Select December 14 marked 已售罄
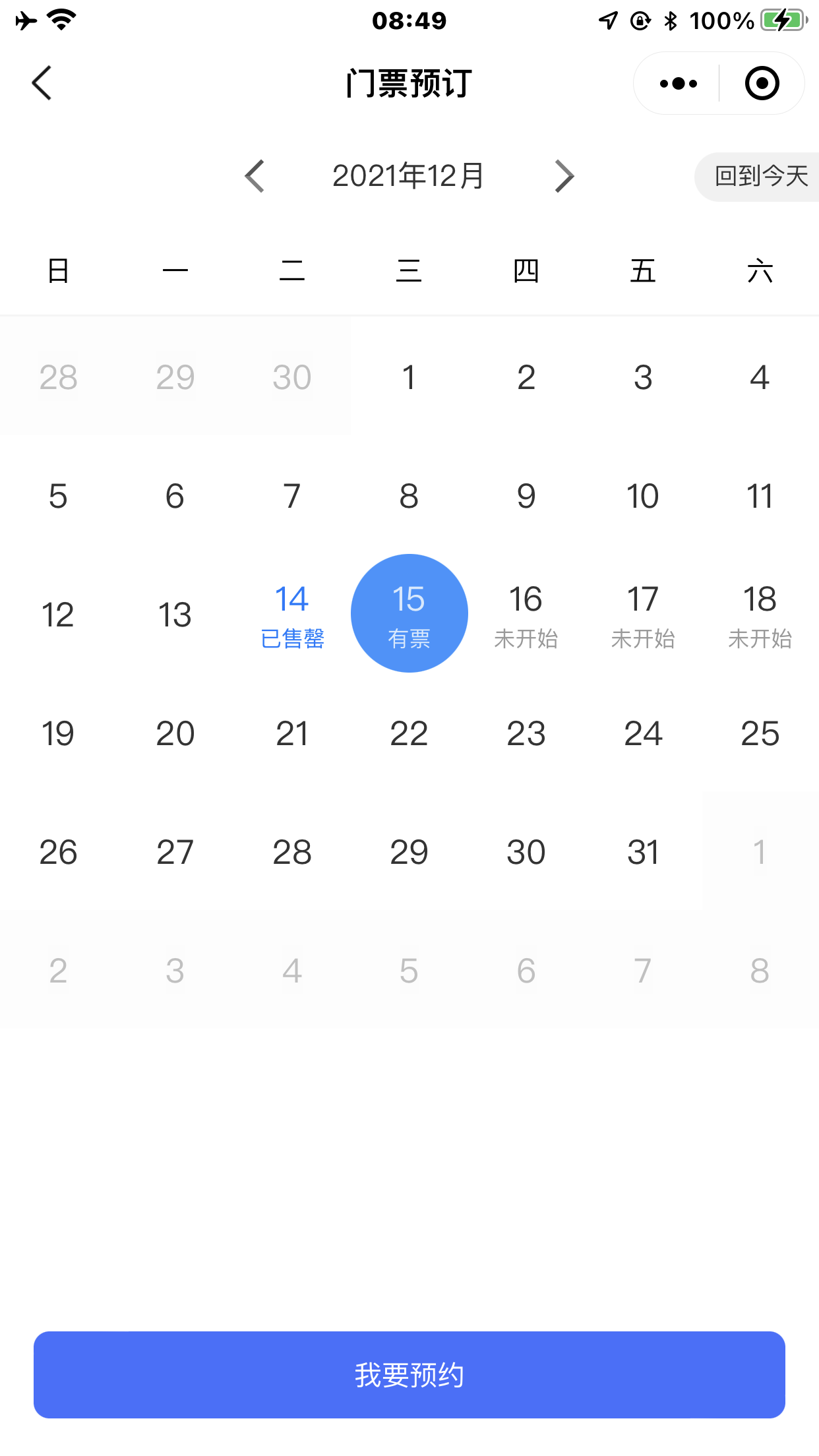Image resolution: width=819 pixels, height=1456 pixels. [x=292, y=615]
